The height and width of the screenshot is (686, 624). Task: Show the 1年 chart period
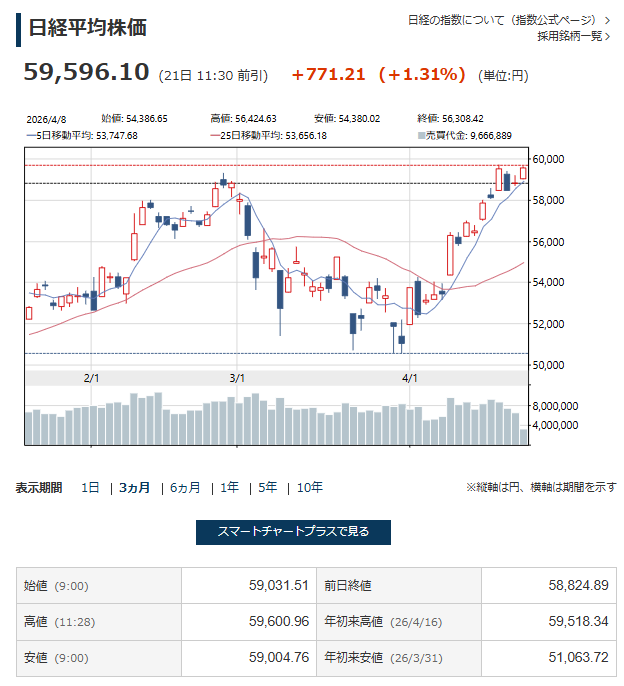click(x=229, y=487)
